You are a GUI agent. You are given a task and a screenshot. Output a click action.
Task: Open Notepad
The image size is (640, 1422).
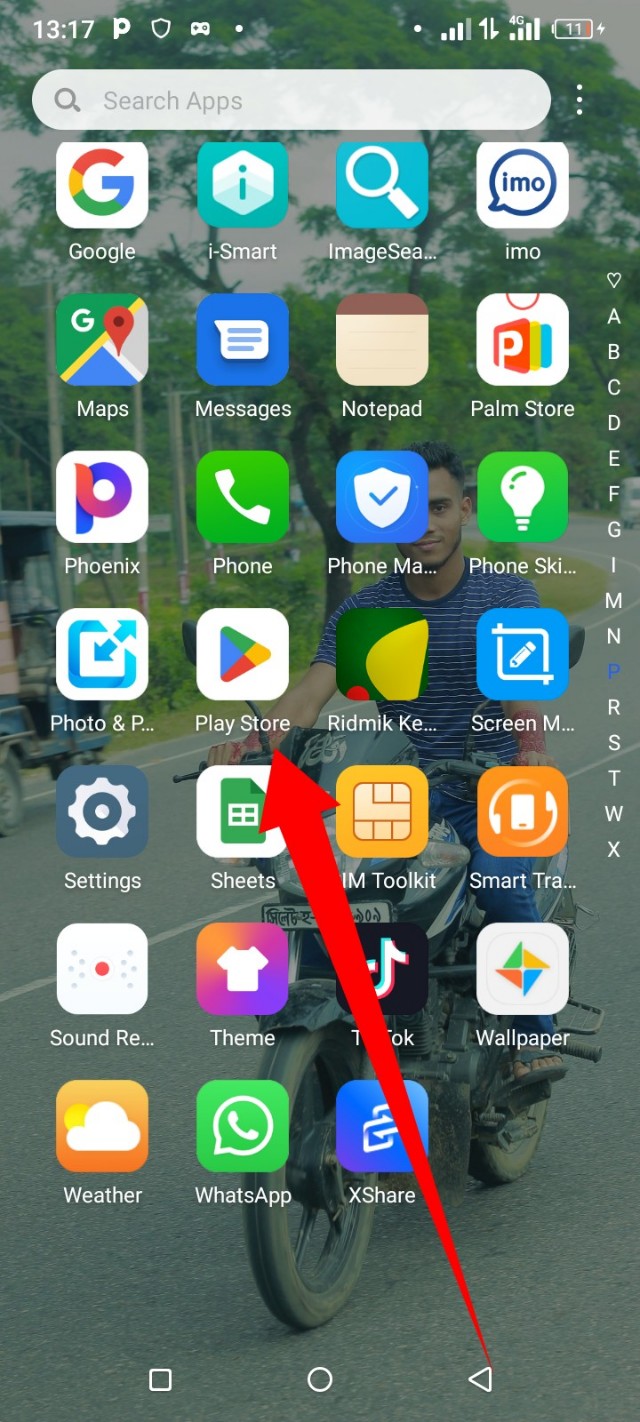click(382, 341)
